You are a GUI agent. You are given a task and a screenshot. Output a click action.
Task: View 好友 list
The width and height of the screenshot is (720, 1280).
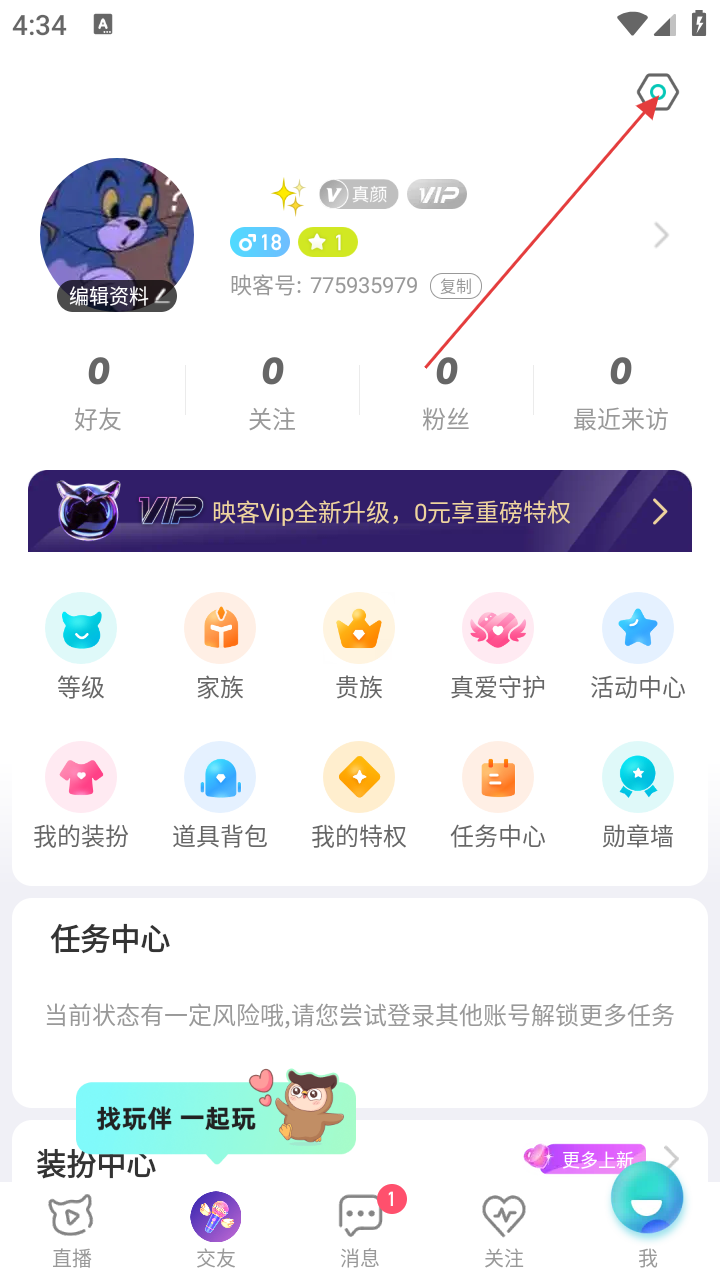coord(98,392)
